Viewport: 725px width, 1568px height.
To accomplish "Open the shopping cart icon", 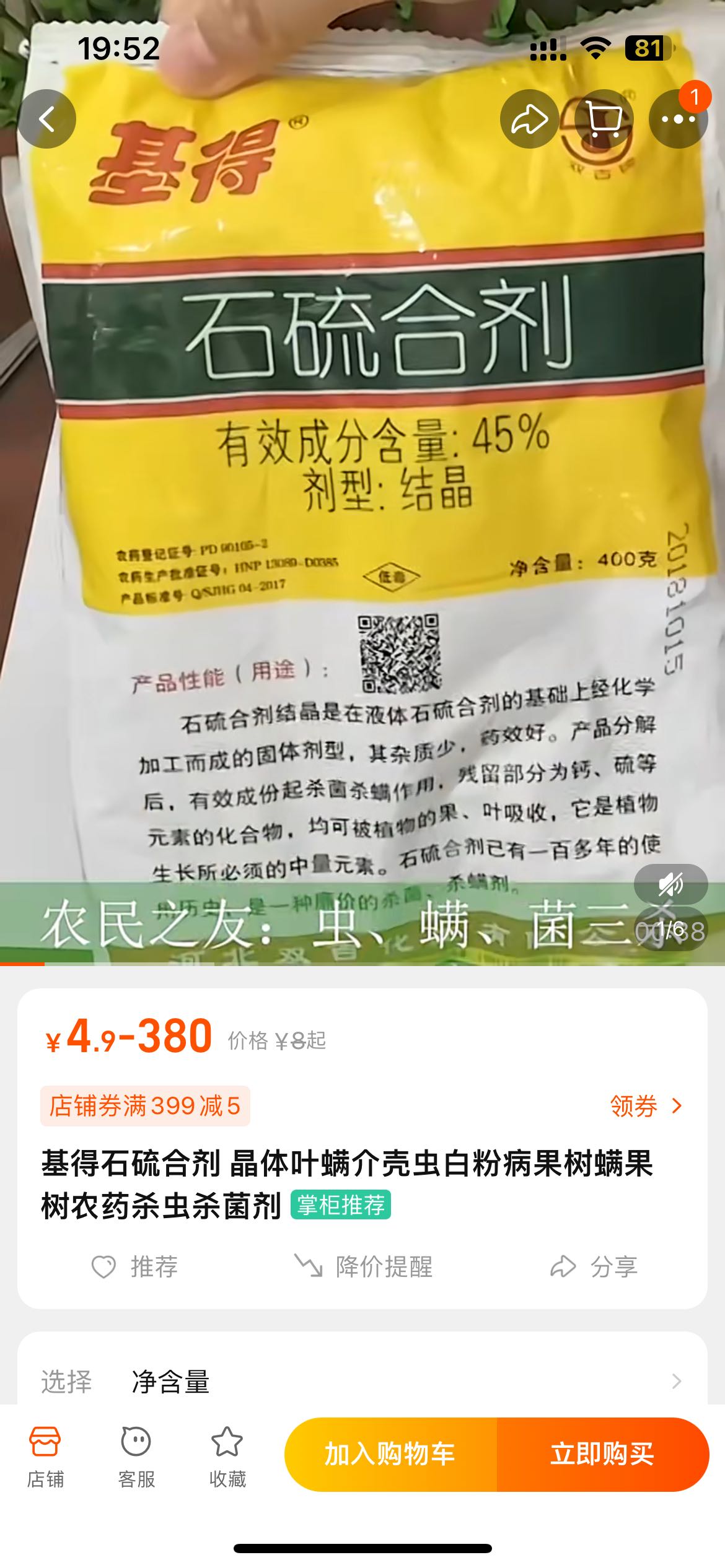I will pyautogui.click(x=604, y=119).
